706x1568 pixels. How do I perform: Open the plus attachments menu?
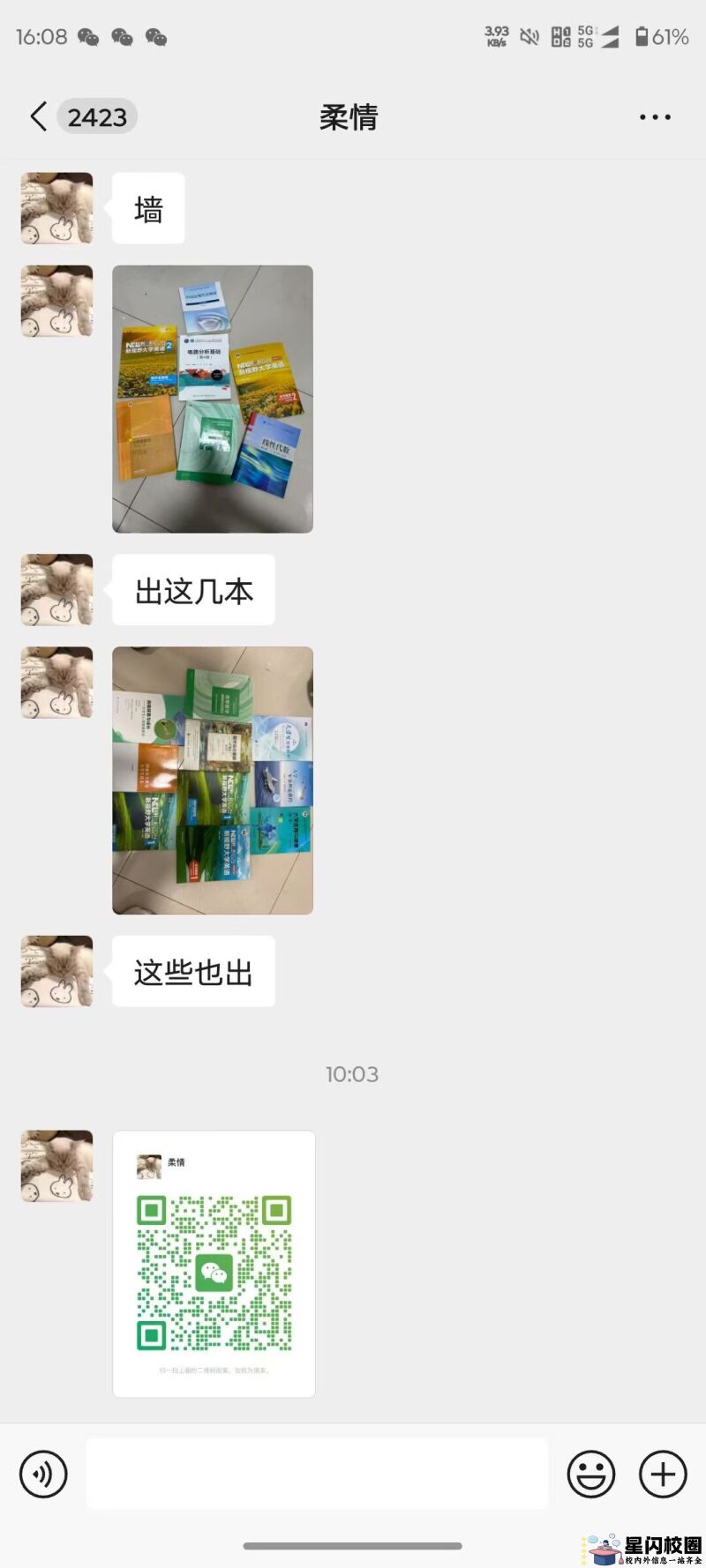663,1474
